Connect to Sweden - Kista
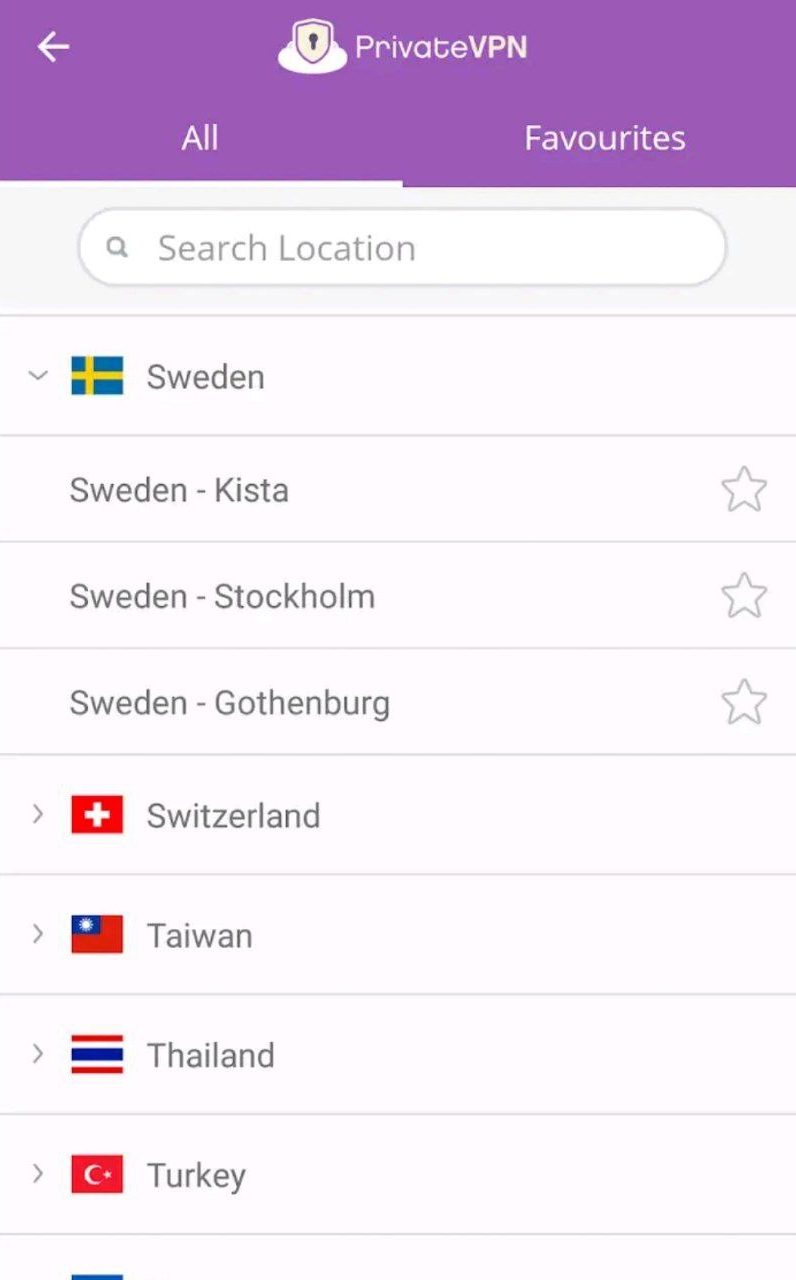The image size is (796, 1280). (x=180, y=490)
